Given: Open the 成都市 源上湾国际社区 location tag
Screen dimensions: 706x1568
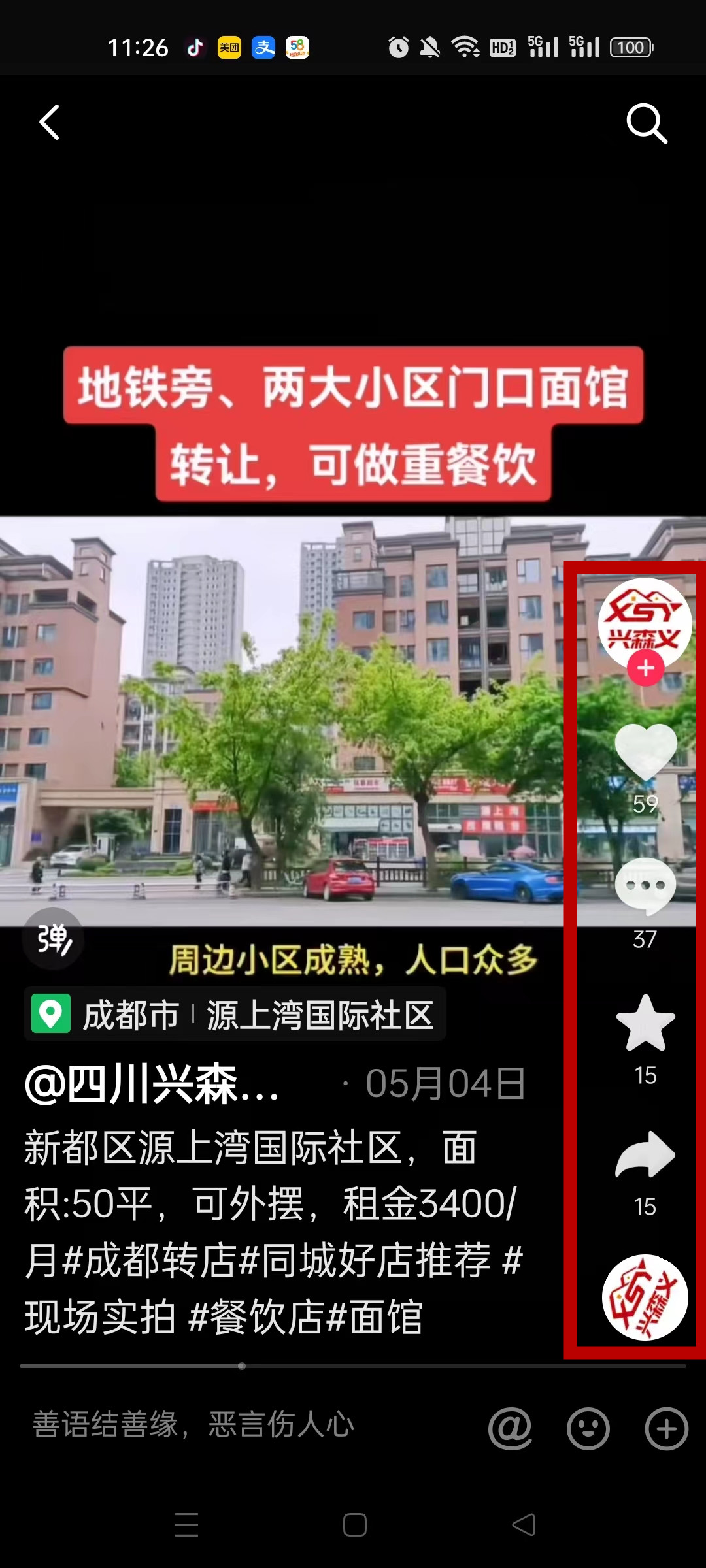Looking at the screenshot, I should point(235,1015).
